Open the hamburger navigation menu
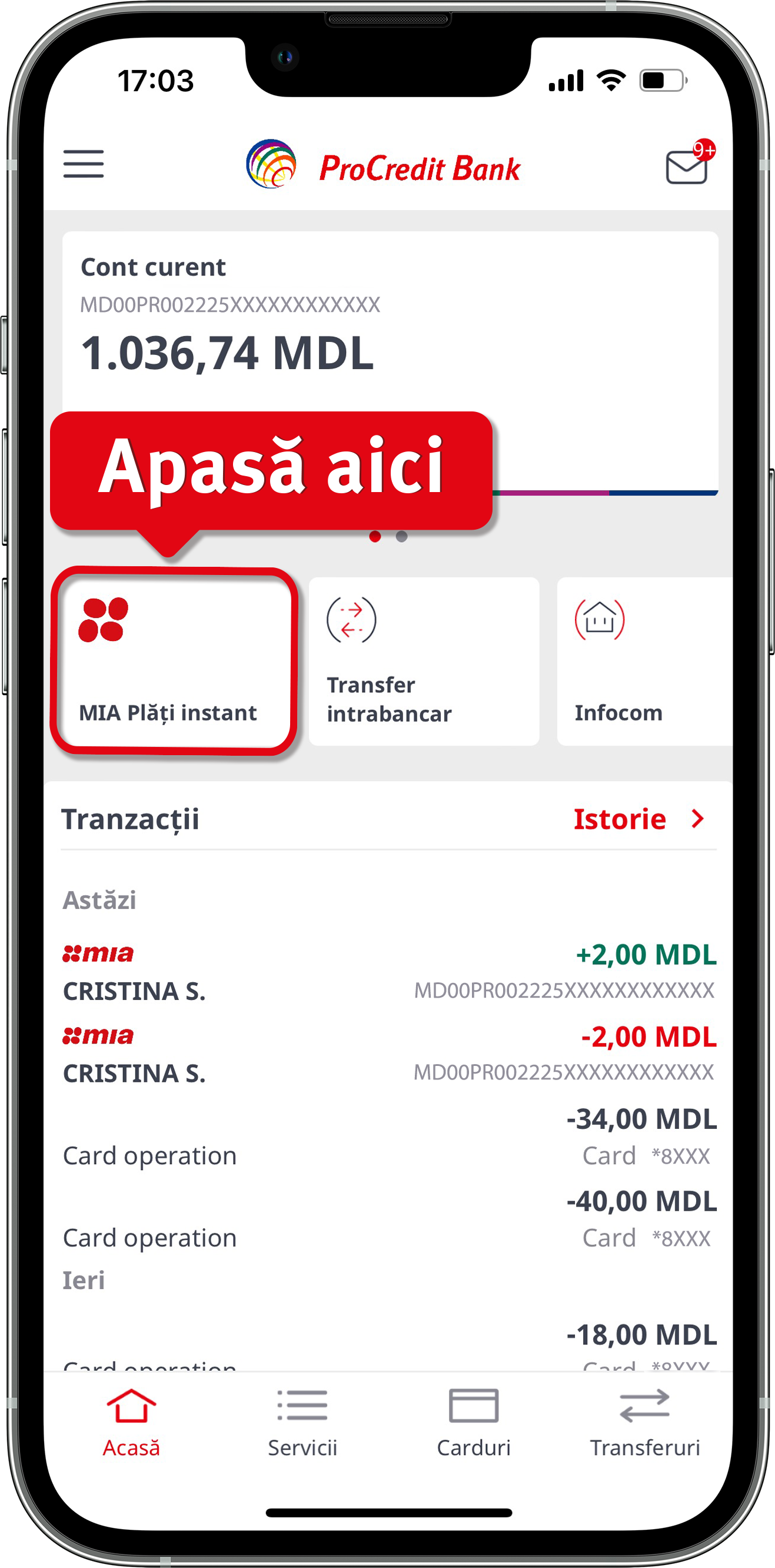This screenshot has width=775, height=1568. pos(83,163)
